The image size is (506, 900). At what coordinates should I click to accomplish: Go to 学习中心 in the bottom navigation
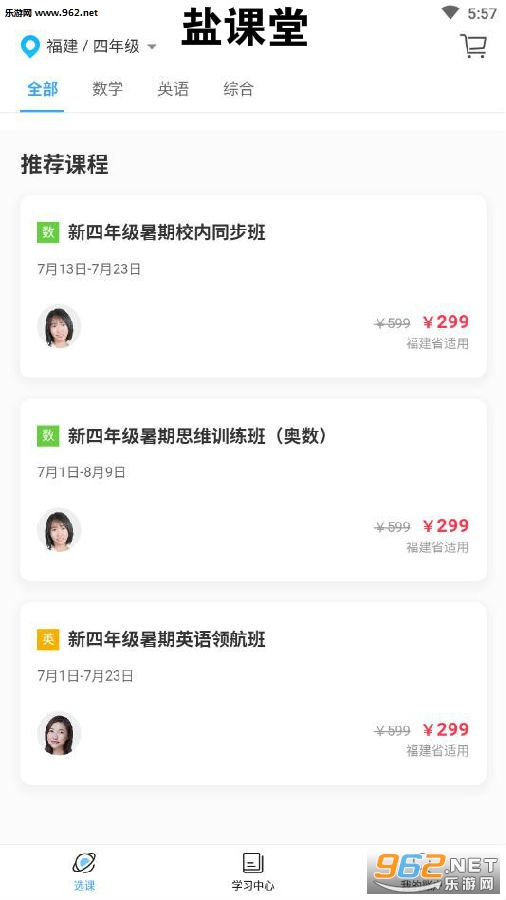[x=252, y=871]
